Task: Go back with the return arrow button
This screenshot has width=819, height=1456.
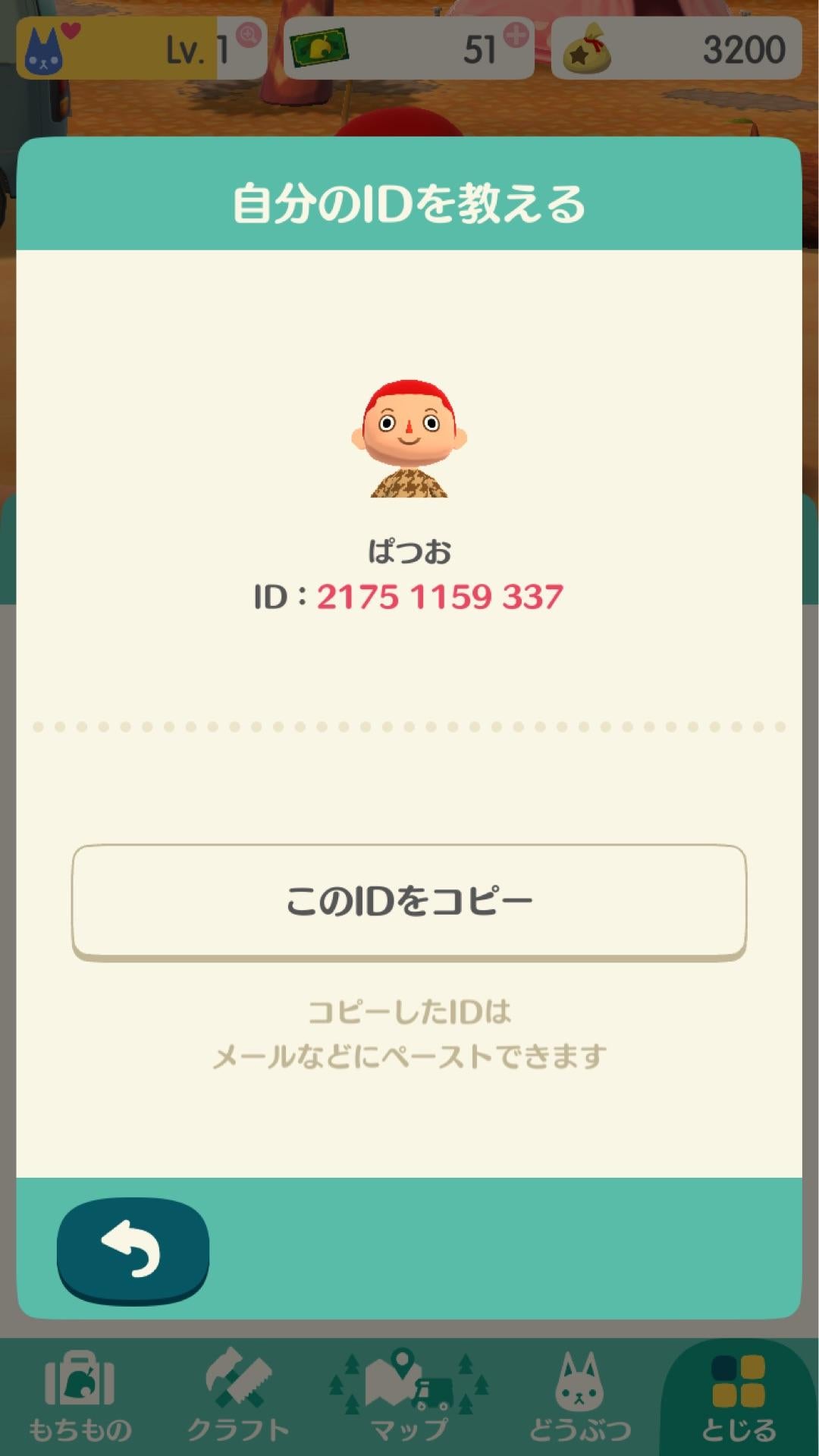Action: click(133, 1249)
